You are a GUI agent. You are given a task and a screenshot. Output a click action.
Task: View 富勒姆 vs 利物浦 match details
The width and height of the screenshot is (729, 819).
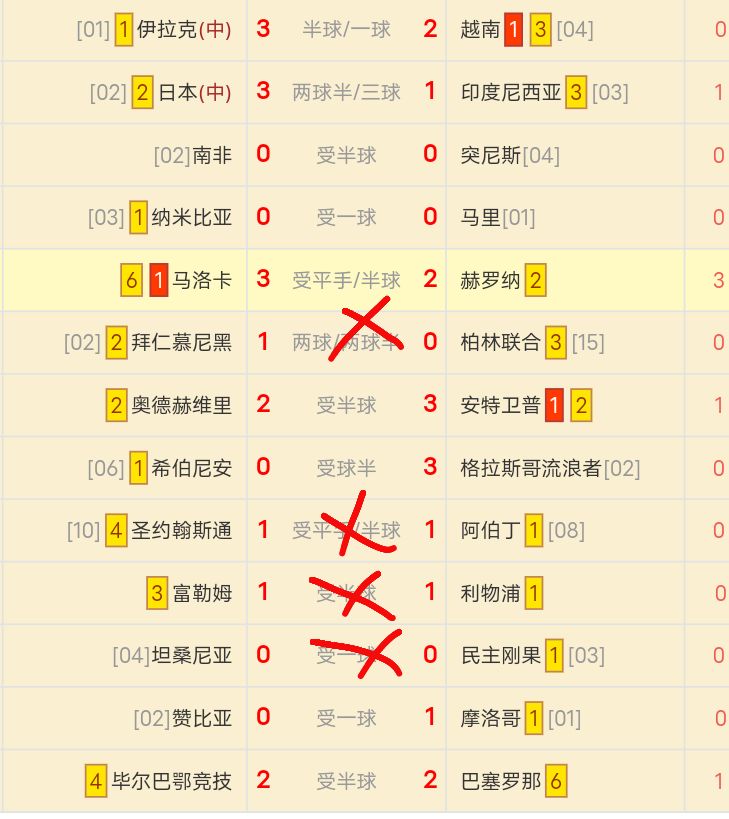[346, 593]
